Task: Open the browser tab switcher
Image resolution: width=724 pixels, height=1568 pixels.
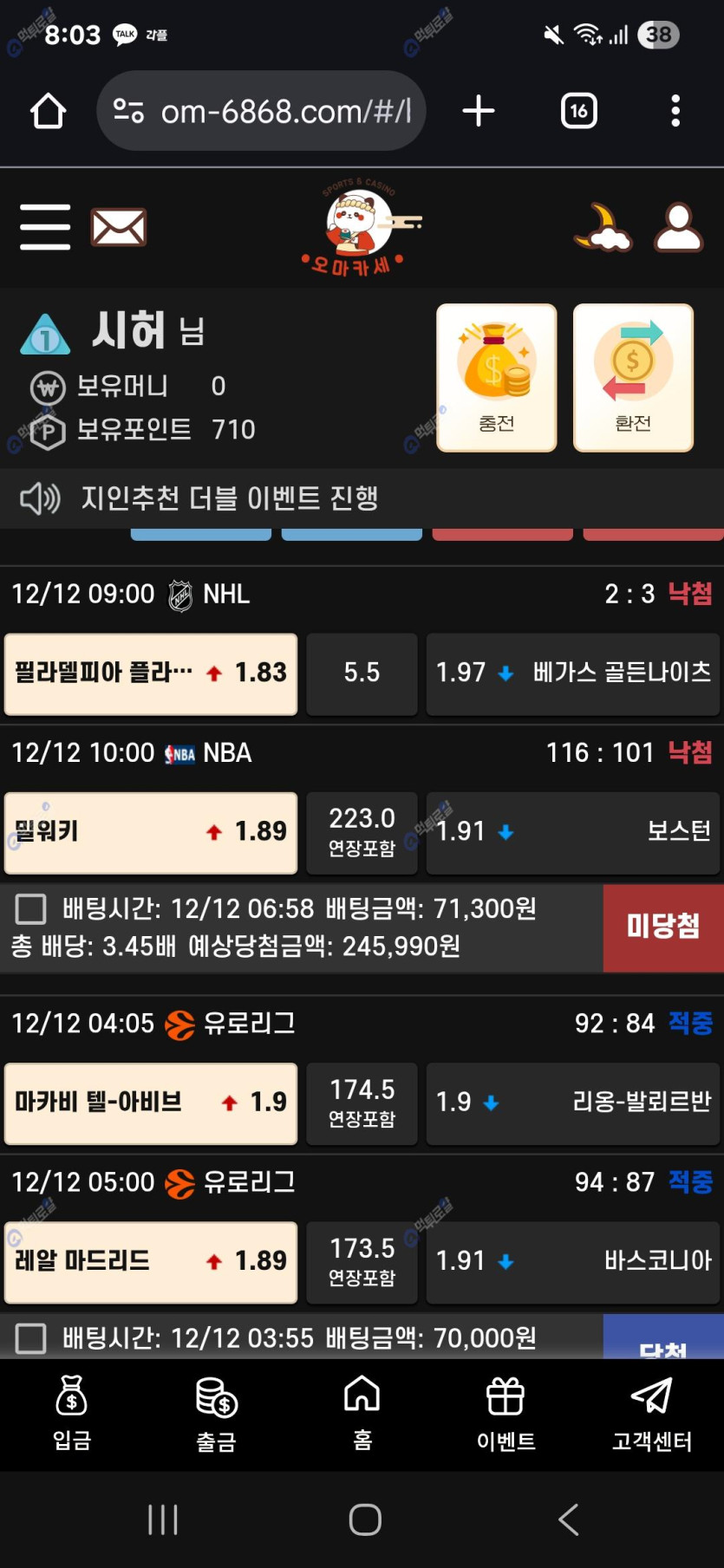Action: [x=578, y=111]
